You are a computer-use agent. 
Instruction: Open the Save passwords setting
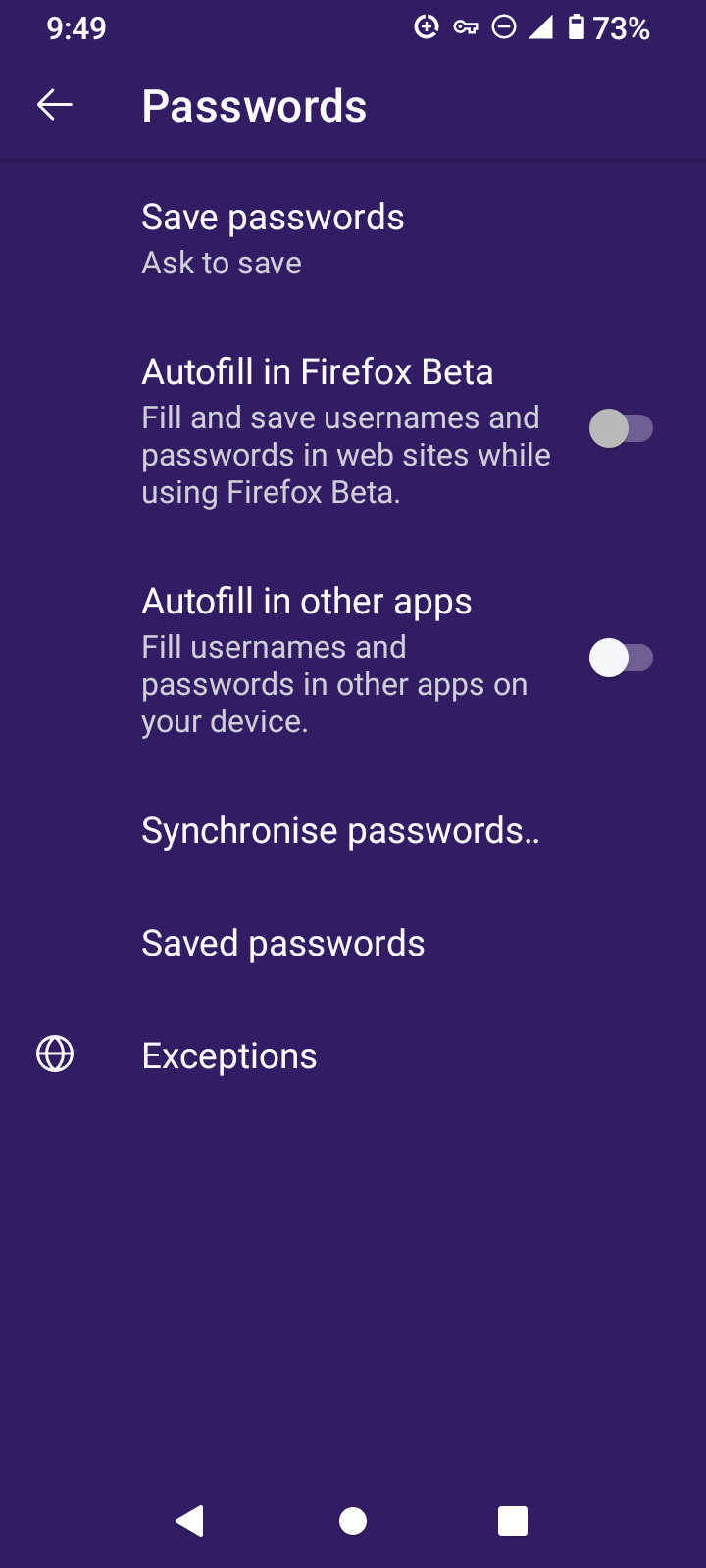pyautogui.click(x=273, y=238)
